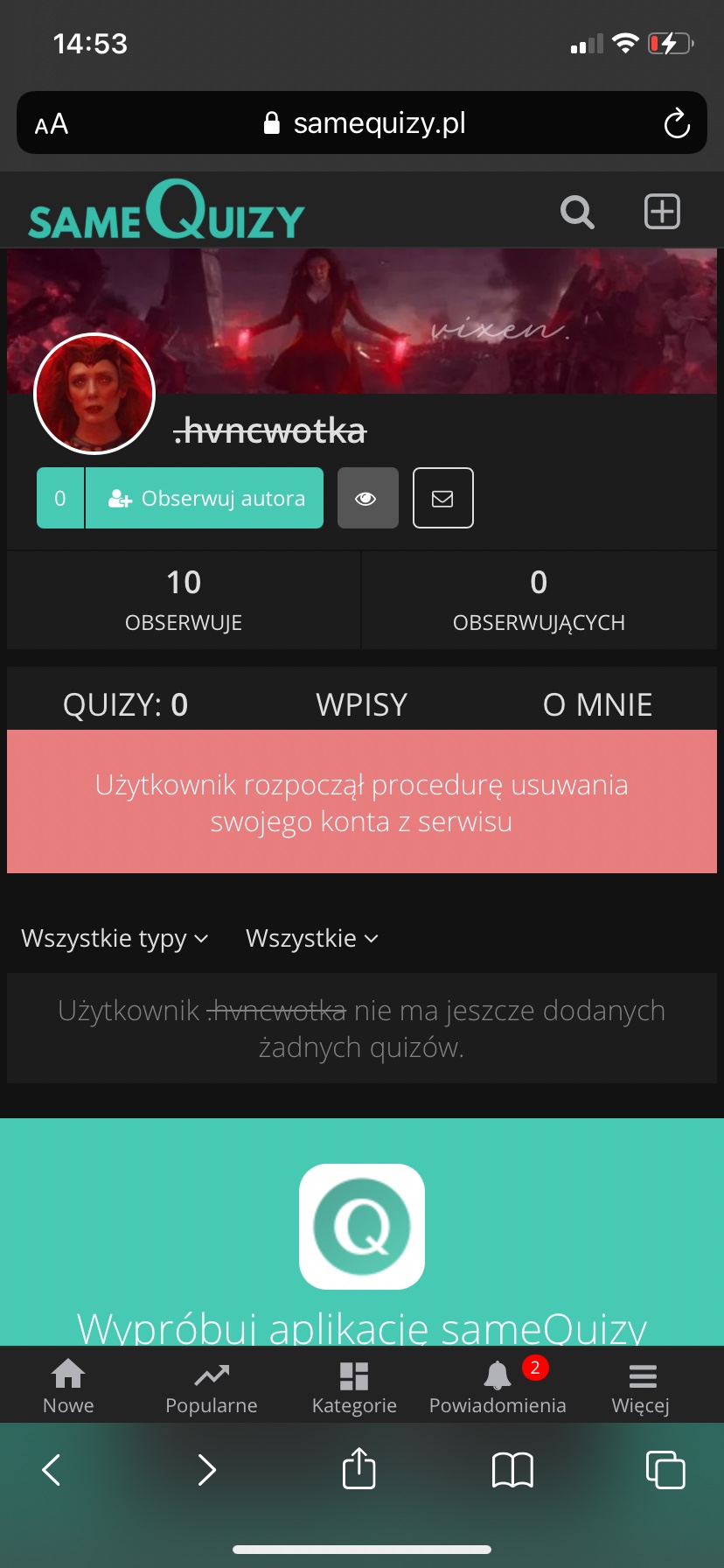Viewport: 724px width, 1568px height.
Task: Switch to the O mnie tab
Action: point(597,704)
